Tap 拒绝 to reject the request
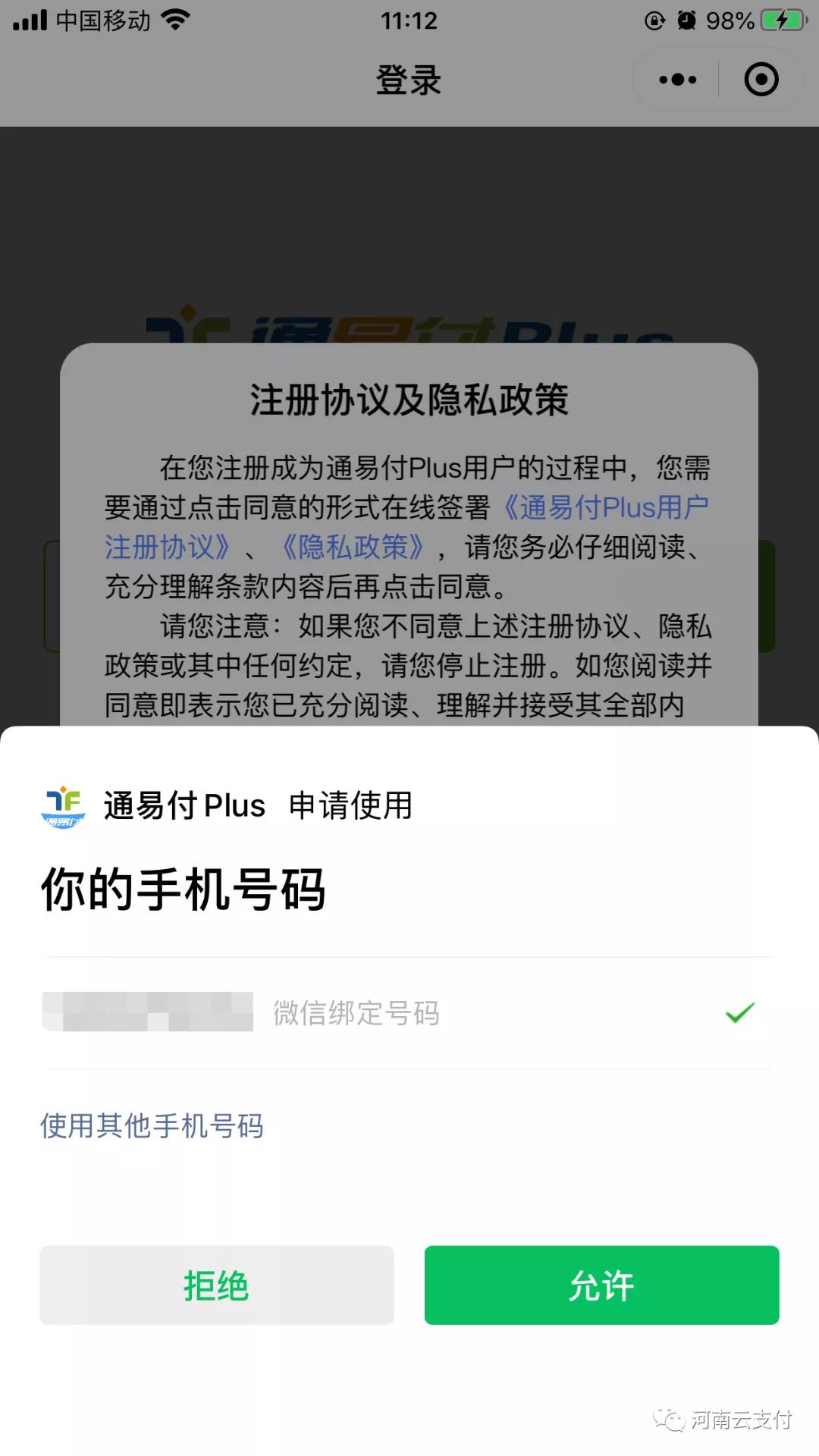Viewport: 819px width, 1456px height. 217,1285
